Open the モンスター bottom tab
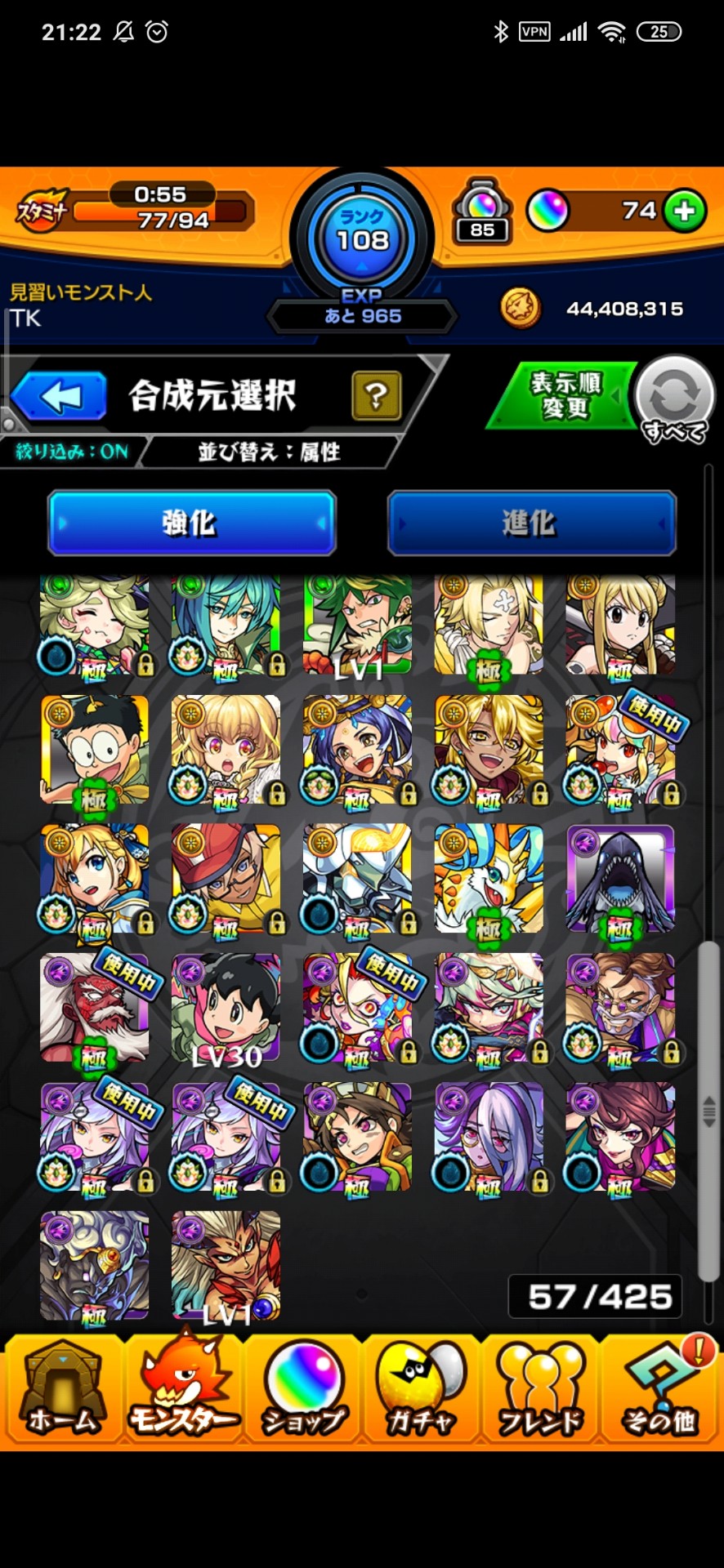The height and width of the screenshot is (1568, 724). pyautogui.click(x=184, y=1388)
